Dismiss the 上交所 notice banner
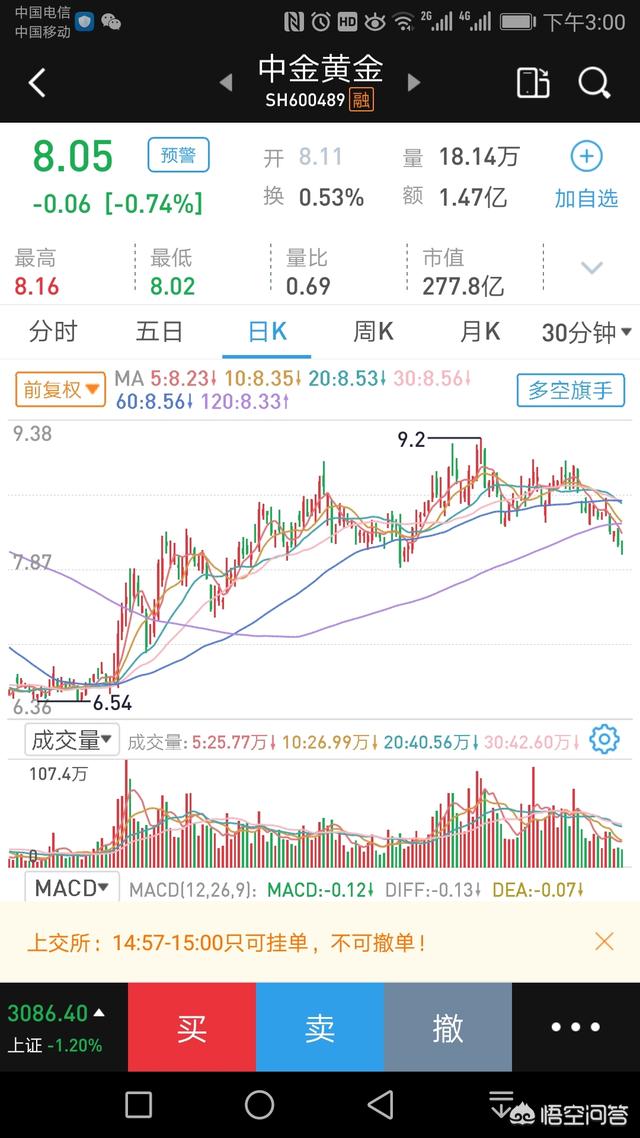This screenshot has width=640, height=1138. pos(604,941)
